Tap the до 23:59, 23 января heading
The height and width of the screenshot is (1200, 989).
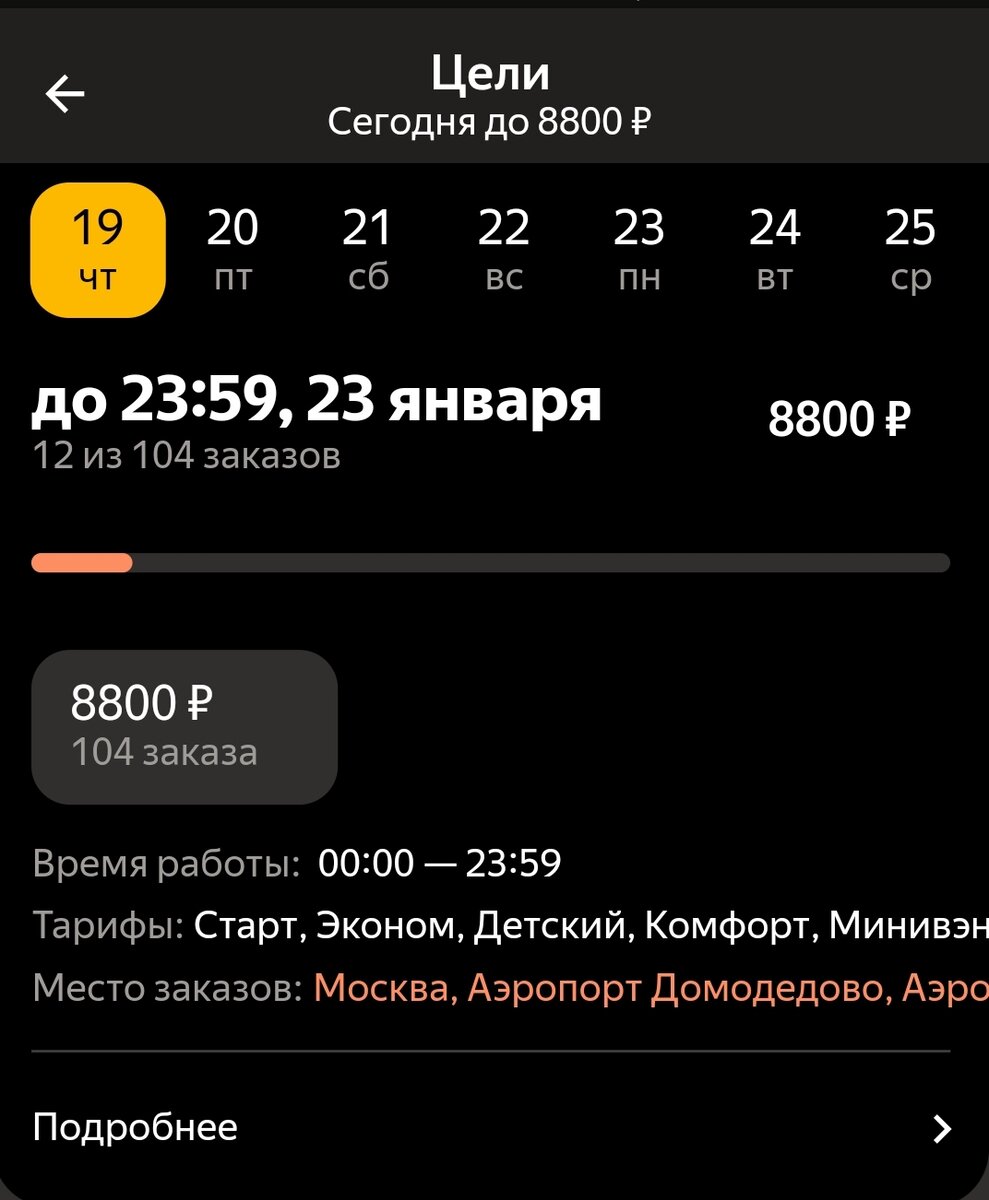317,402
